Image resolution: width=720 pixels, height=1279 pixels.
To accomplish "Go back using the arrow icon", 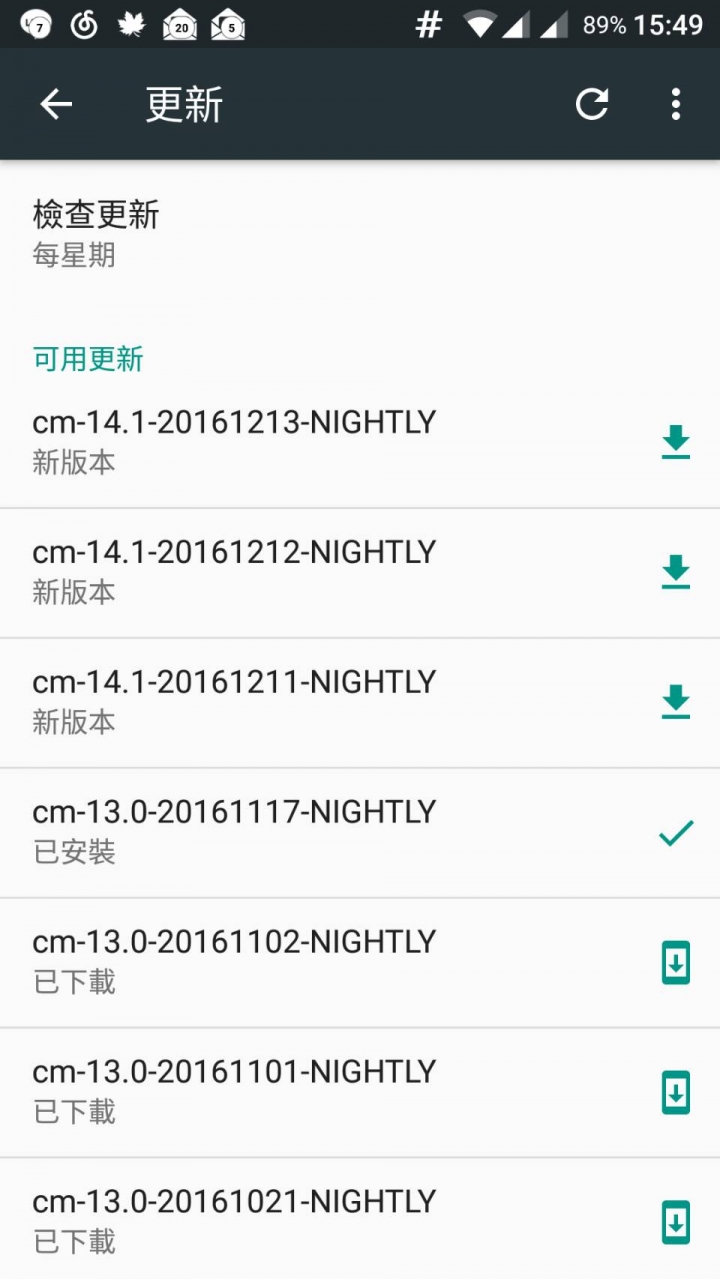I will point(56,104).
